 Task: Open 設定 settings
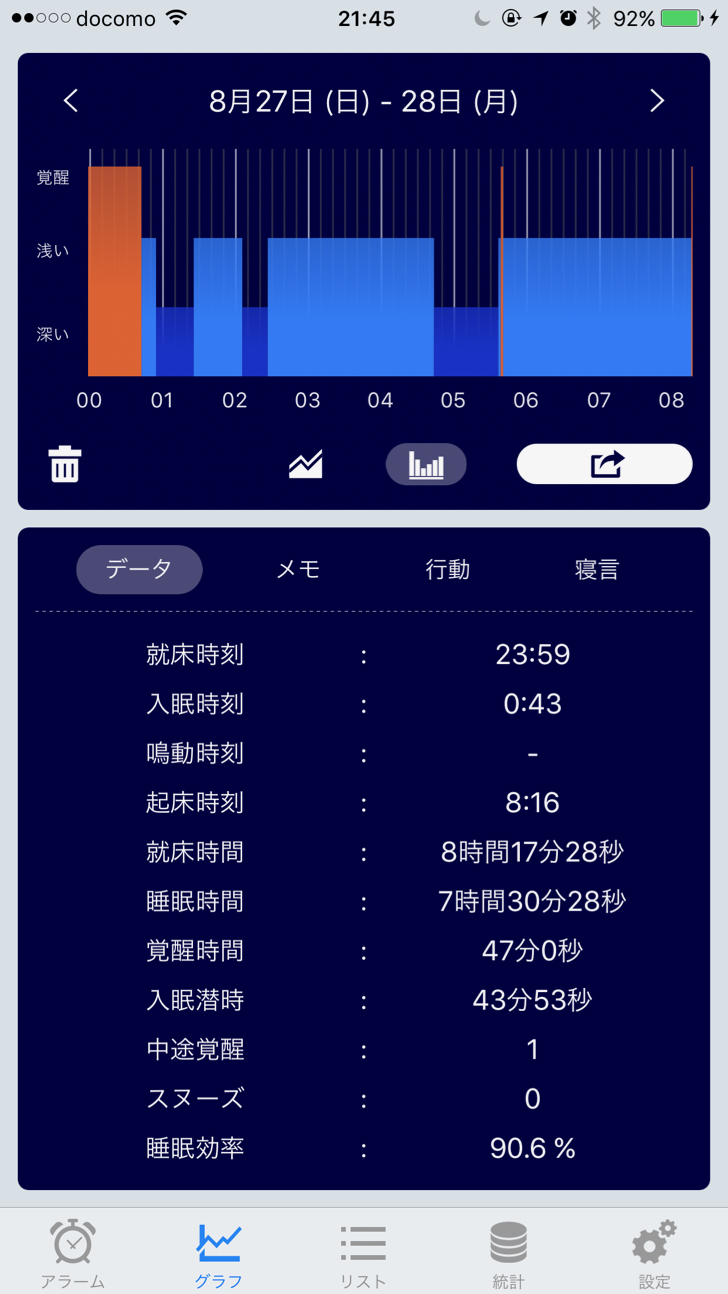[654, 1254]
